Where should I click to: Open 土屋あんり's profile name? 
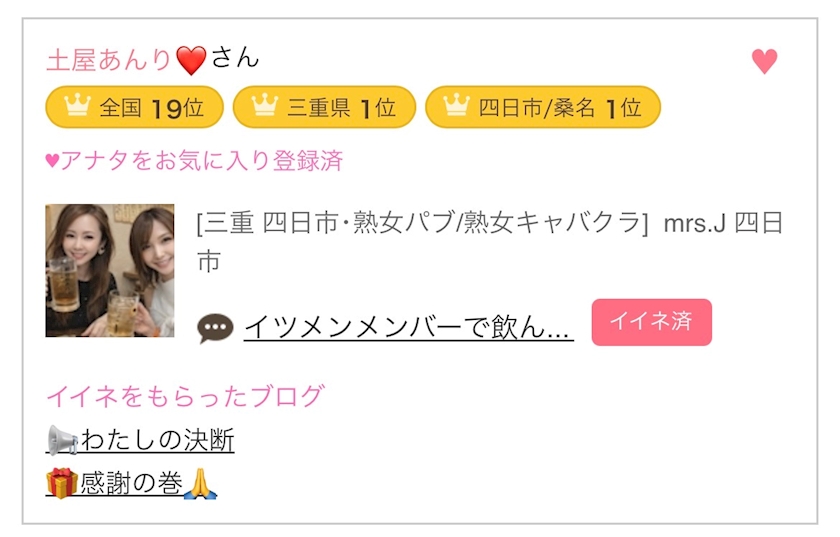click(110, 59)
